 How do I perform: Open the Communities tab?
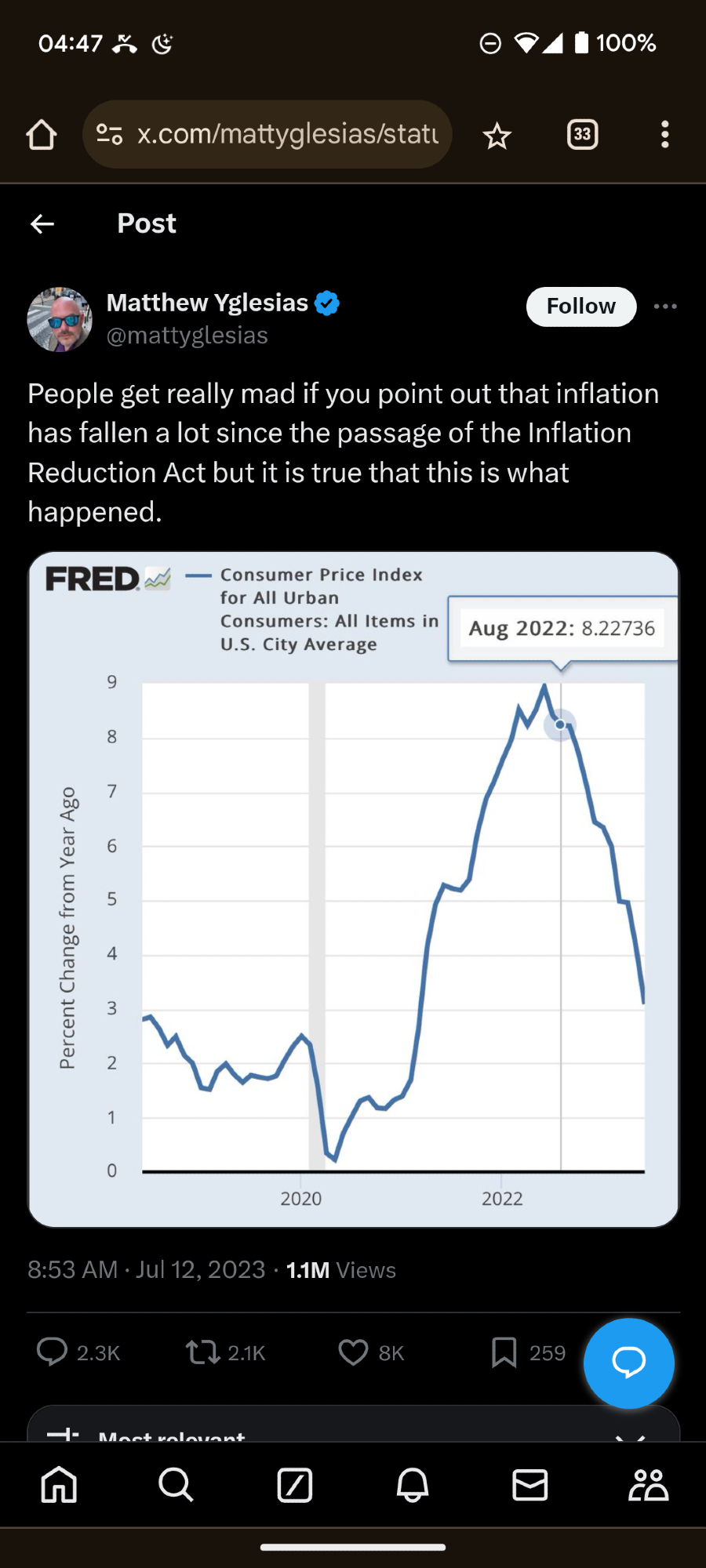648,1484
